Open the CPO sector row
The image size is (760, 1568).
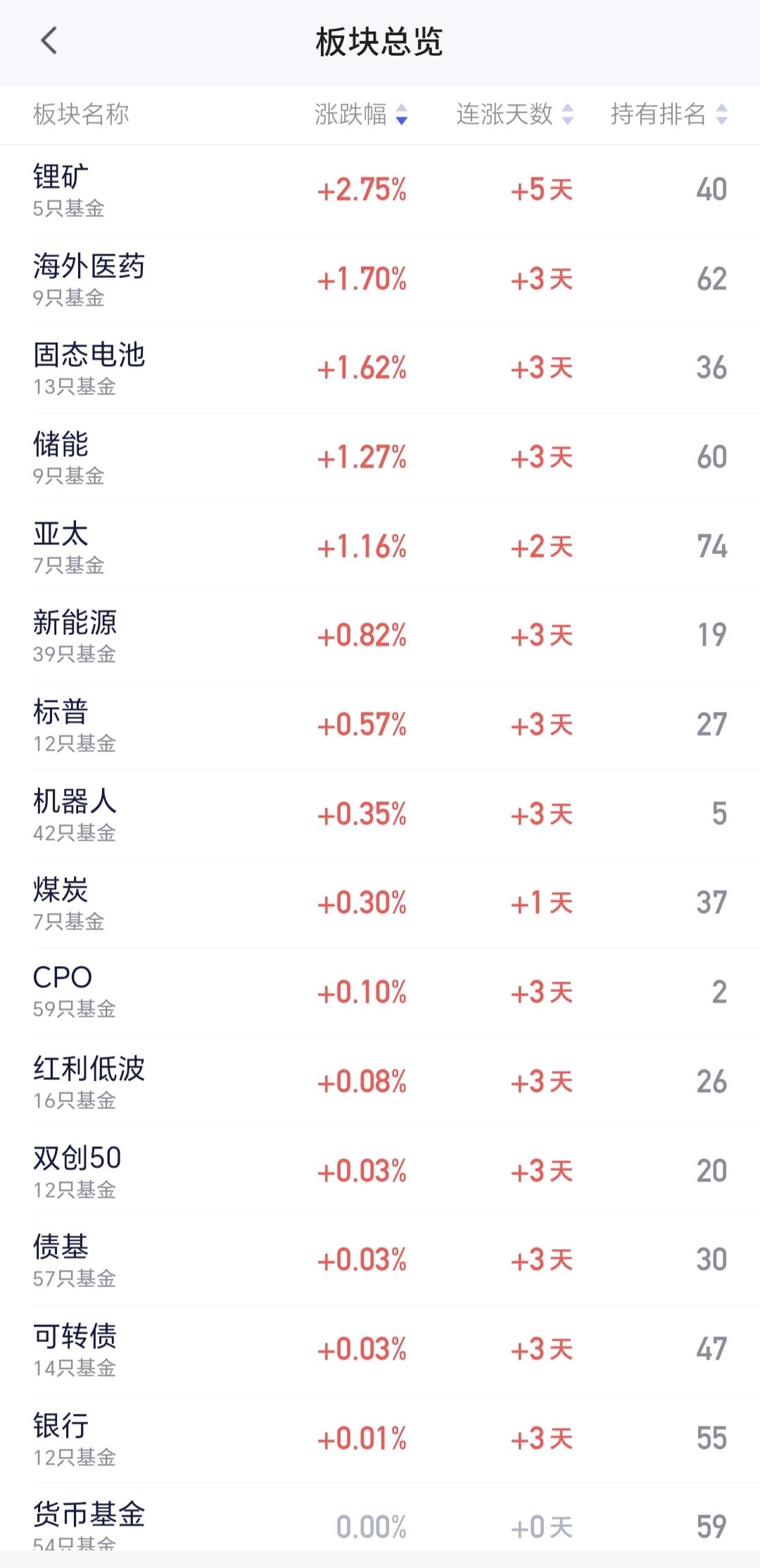(x=380, y=992)
